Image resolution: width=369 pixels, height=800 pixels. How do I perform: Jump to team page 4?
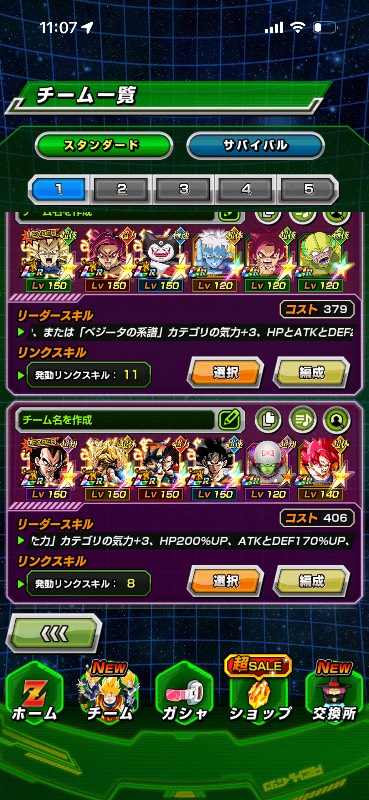pyautogui.click(x=247, y=190)
